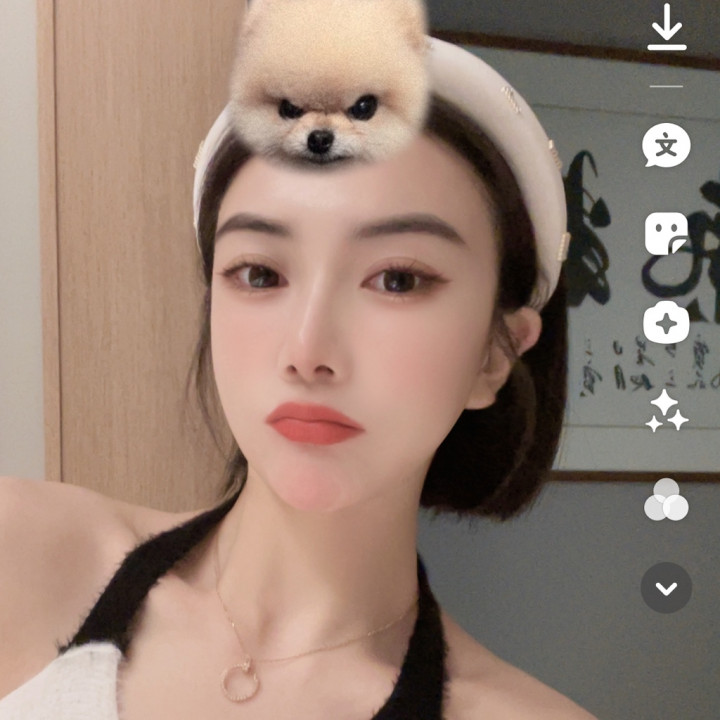Tap the sparkle enhance icon
The image size is (720, 720).
(x=666, y=411)
